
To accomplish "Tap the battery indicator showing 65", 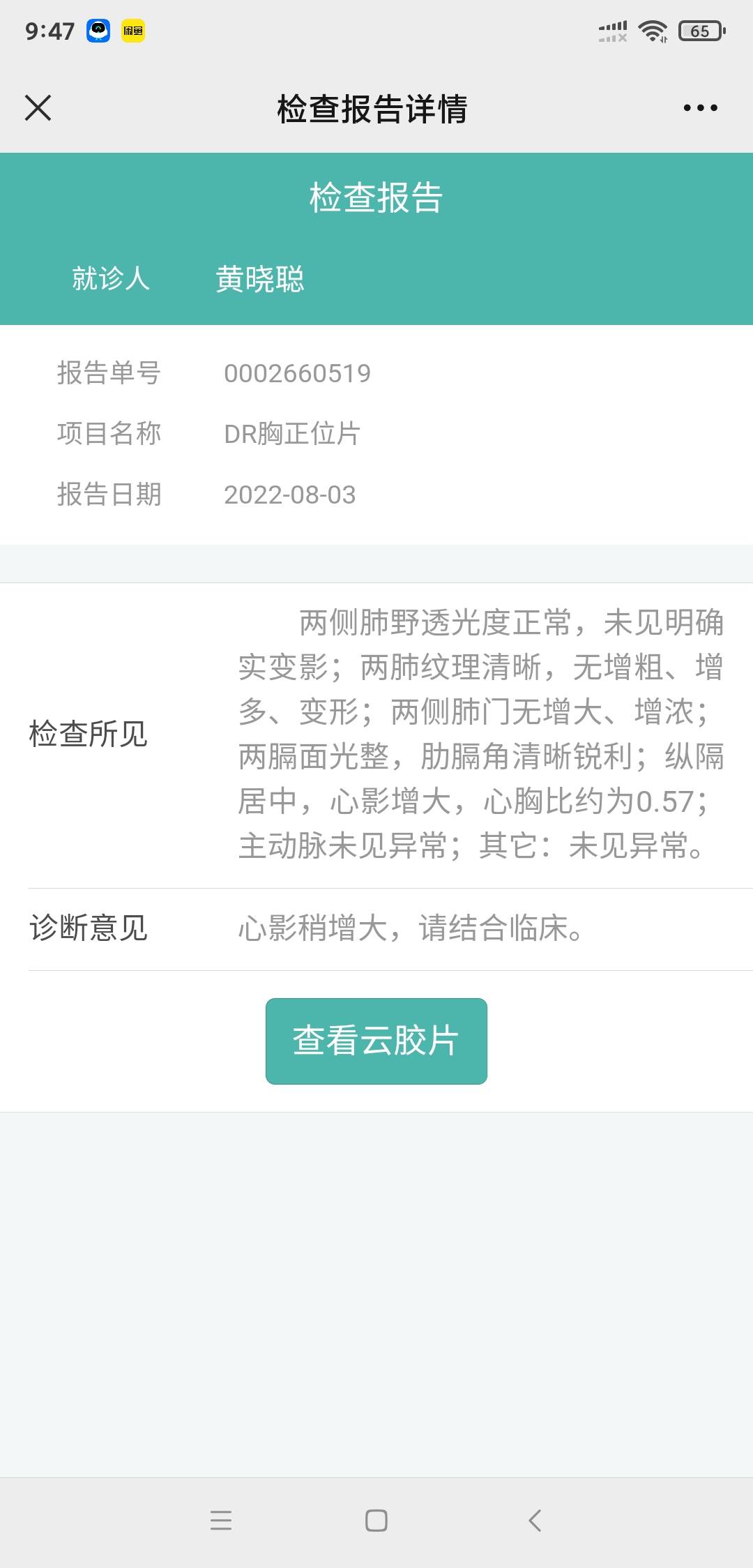I will pos(699,29).
